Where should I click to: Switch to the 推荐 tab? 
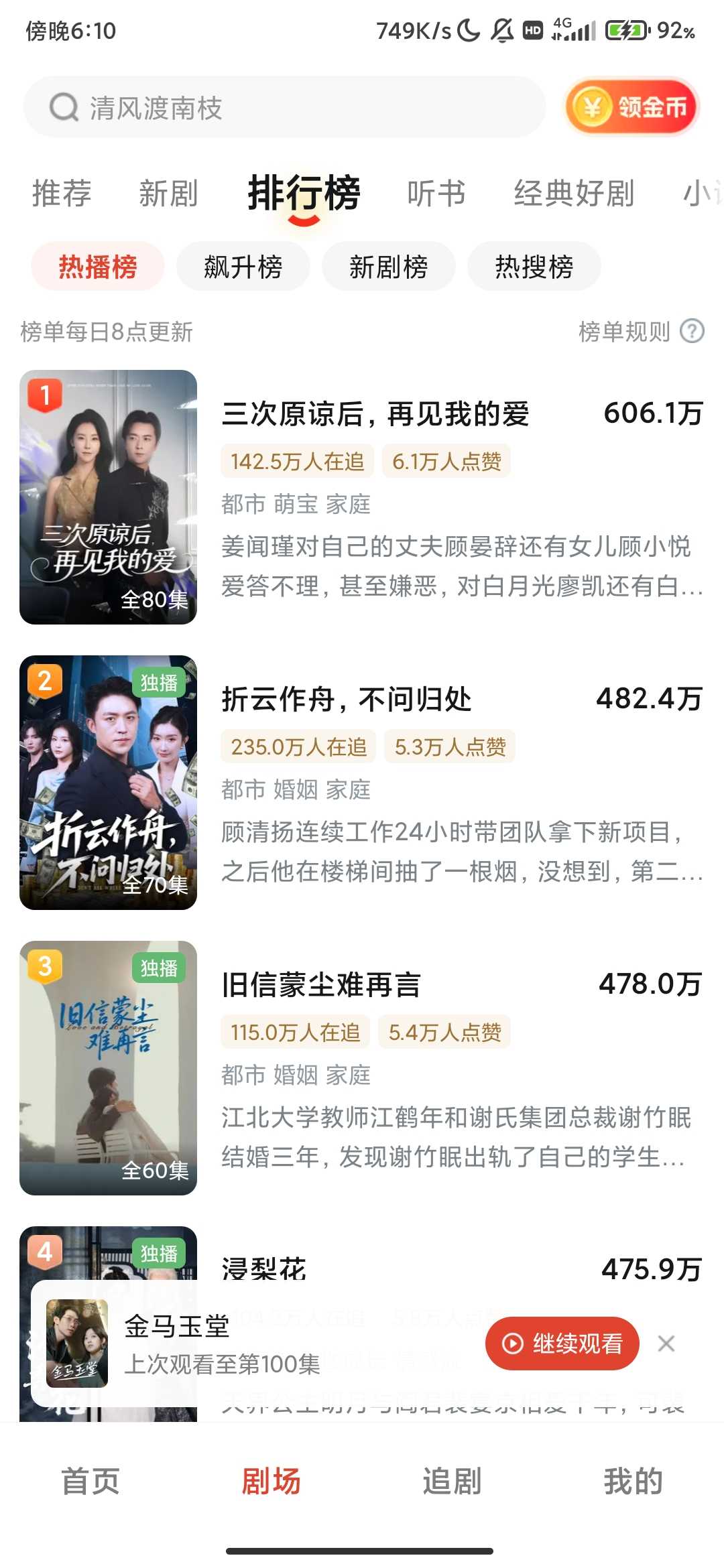(62, 194)
